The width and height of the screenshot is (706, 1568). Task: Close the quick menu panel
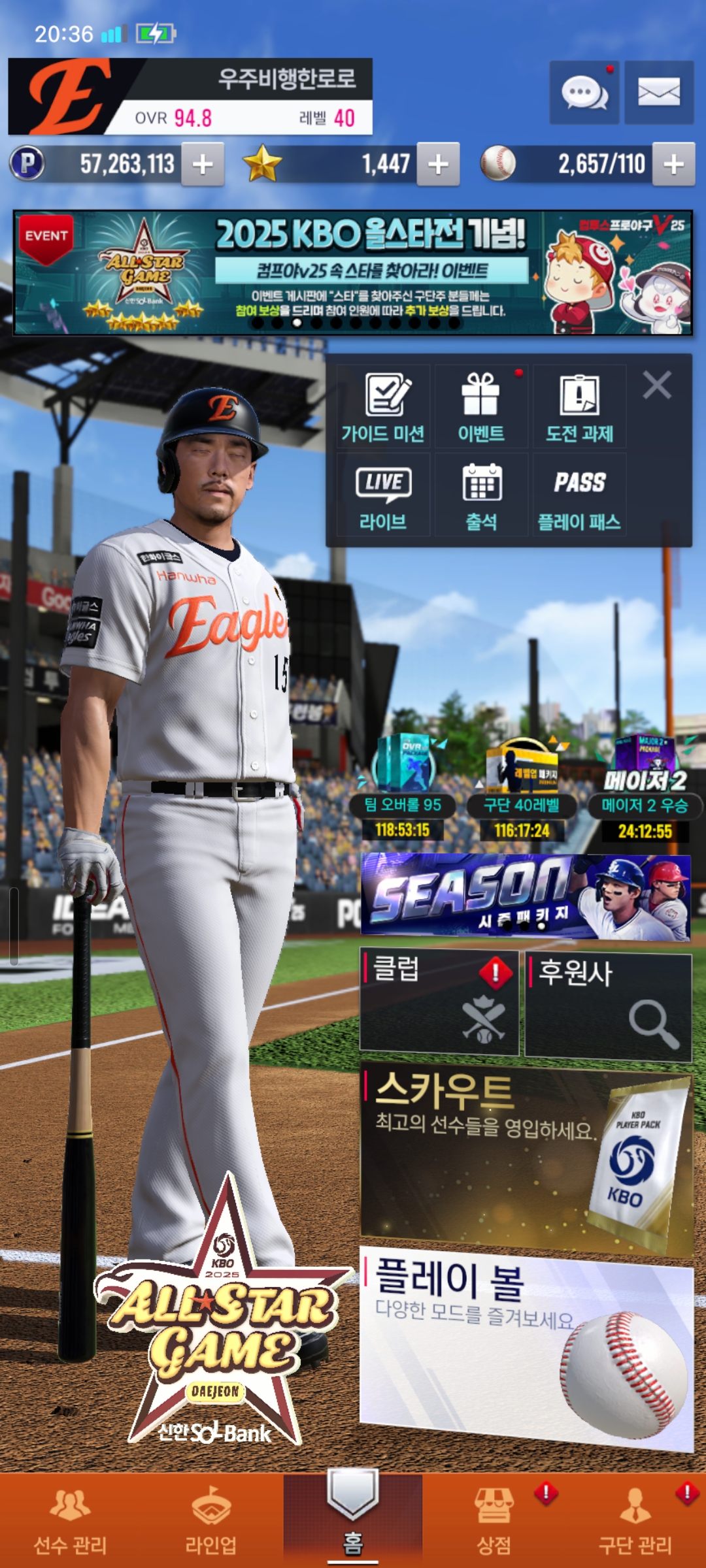point(657,385)
